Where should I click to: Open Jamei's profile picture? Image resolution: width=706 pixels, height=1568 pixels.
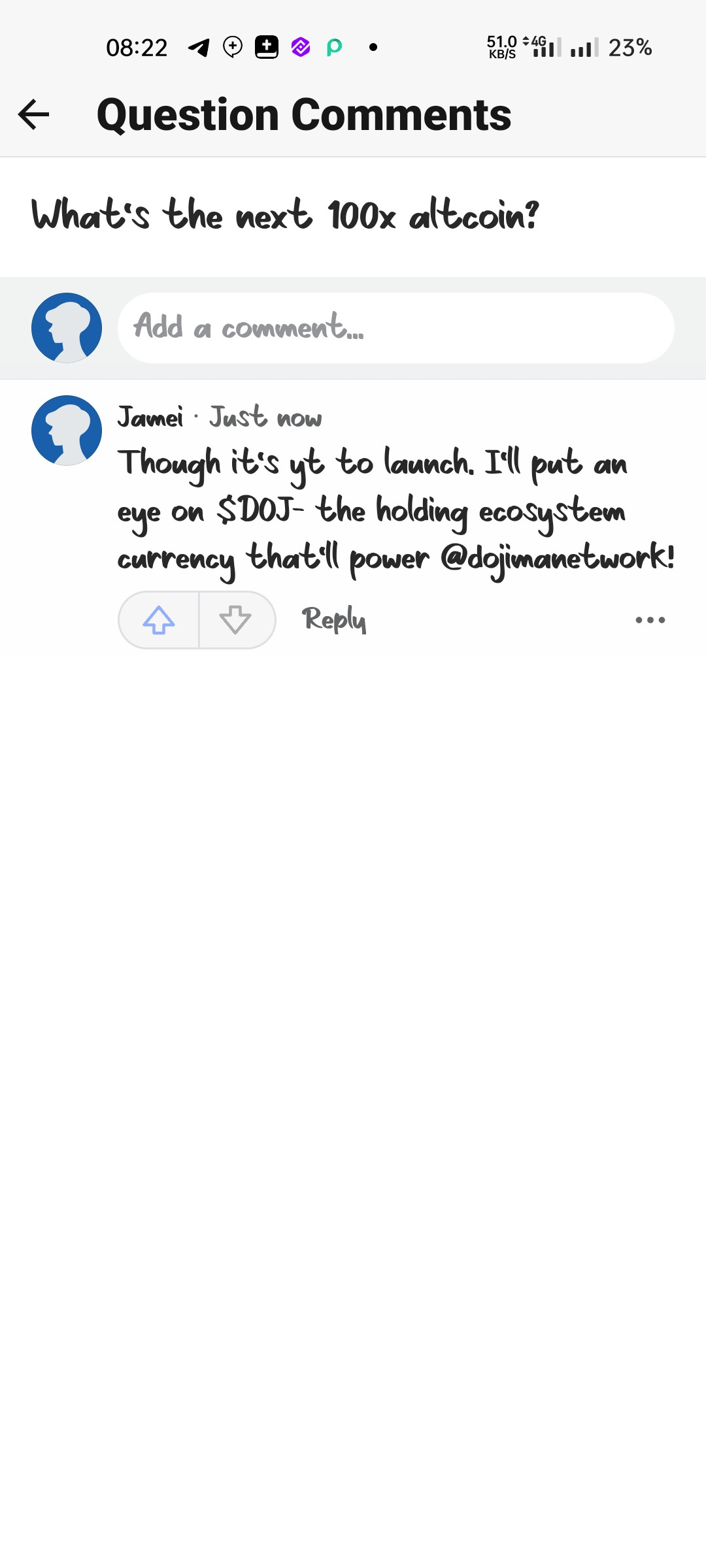click(67, 431)
